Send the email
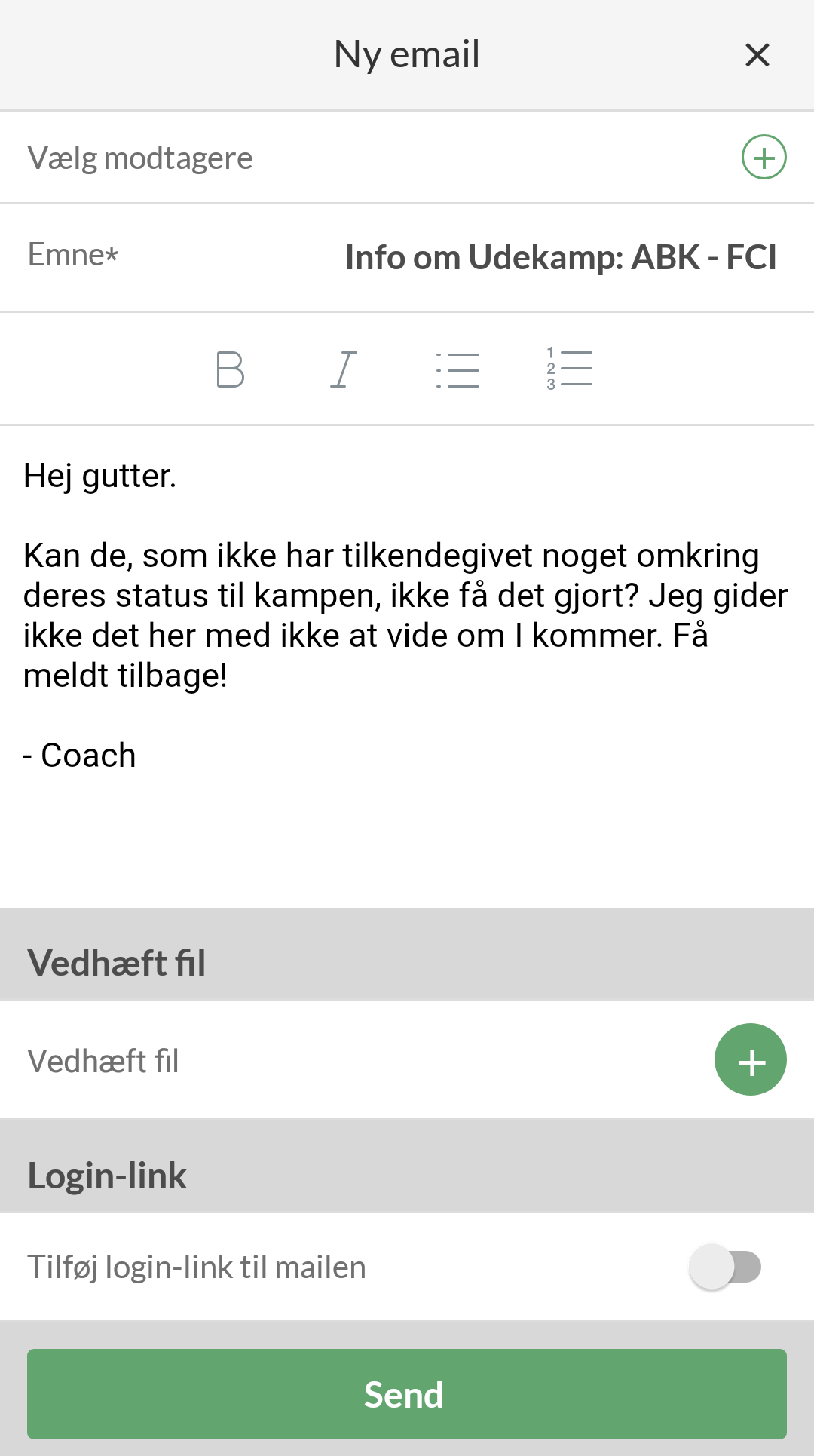814x1456 pixels. pyautogui.click(x=407, y=1394)
